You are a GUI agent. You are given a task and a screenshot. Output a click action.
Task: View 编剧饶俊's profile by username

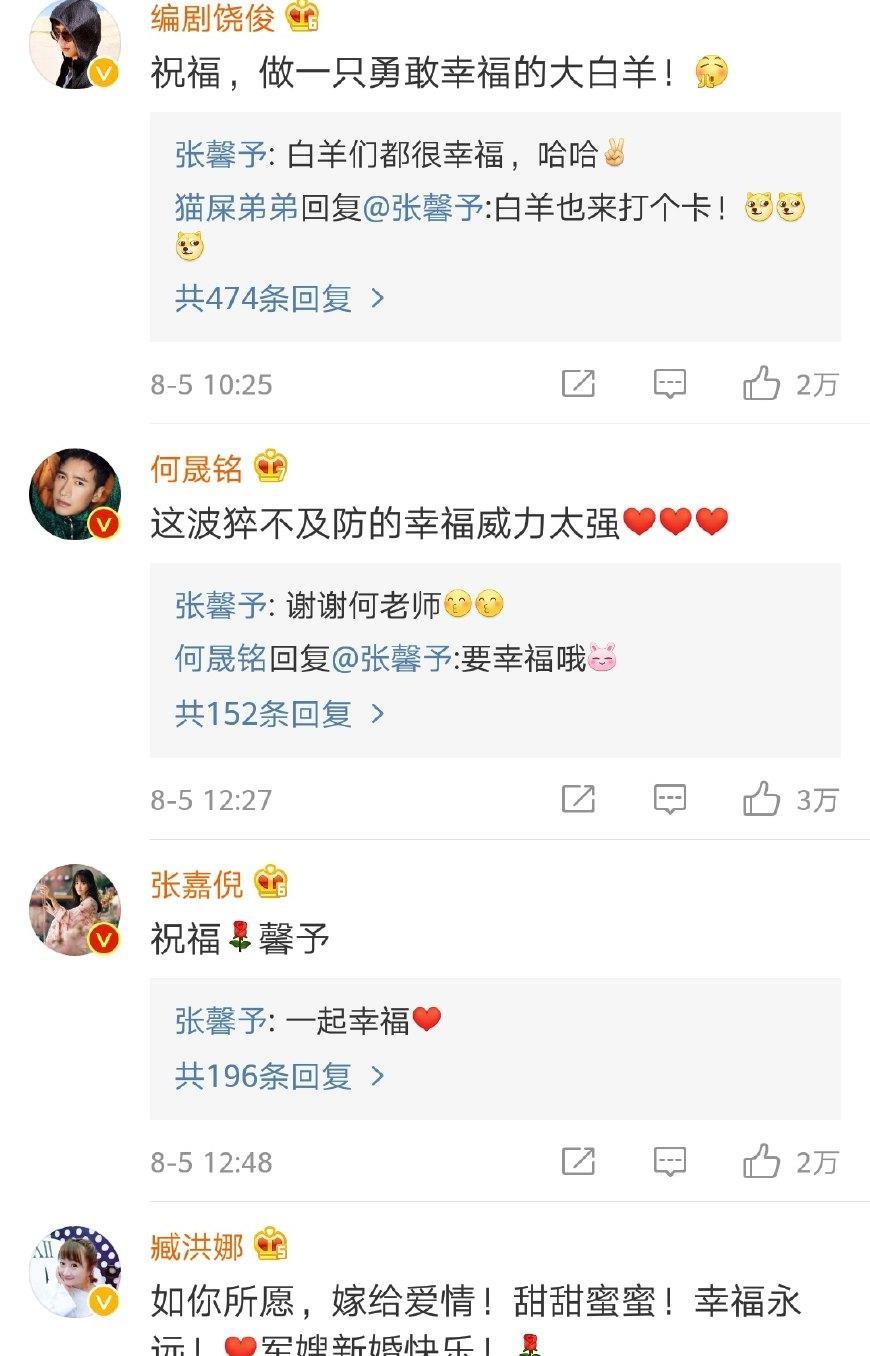(x=215, y=17)
